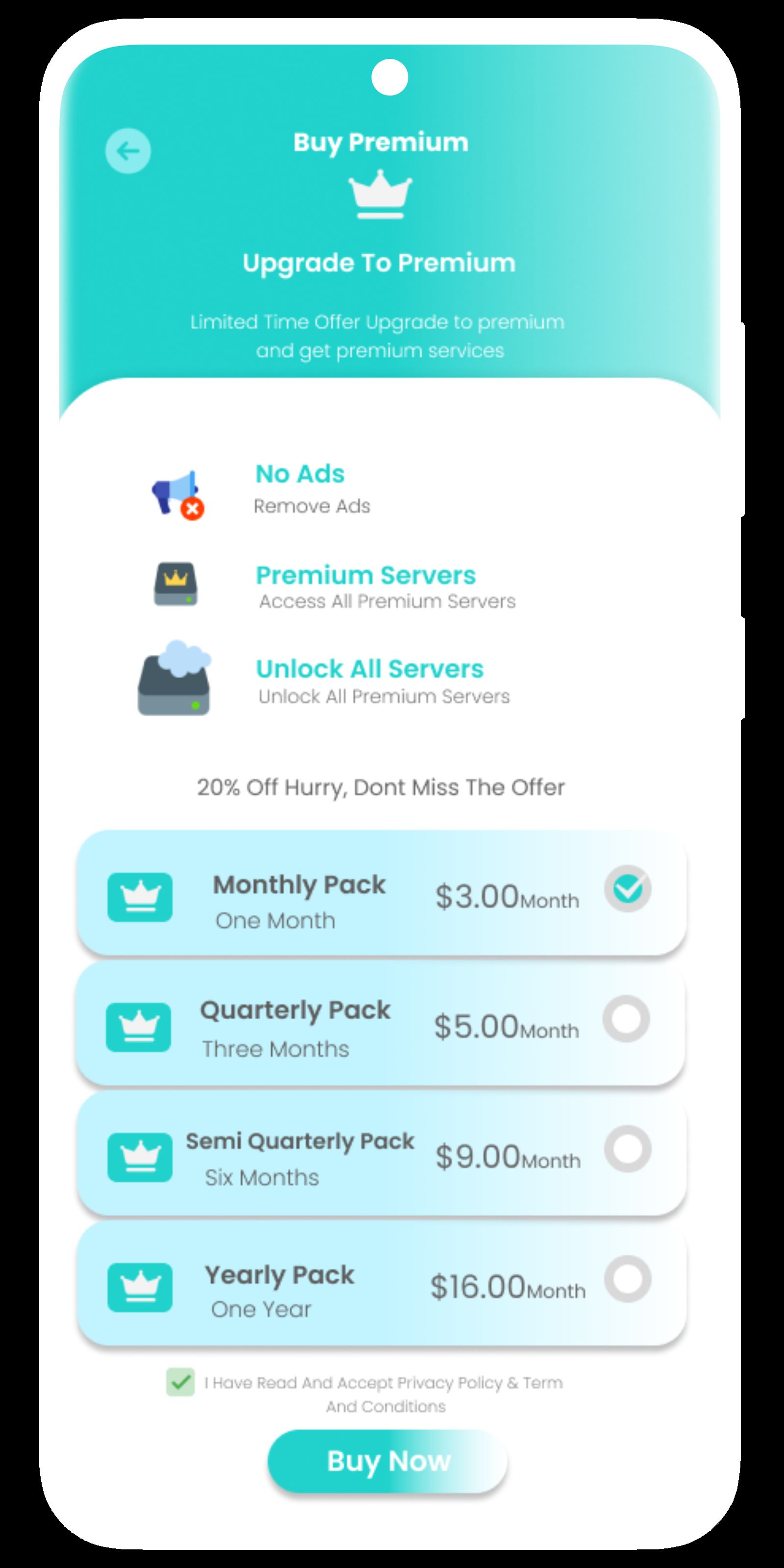Go back using the arrow icon
Image resolution: width=784 pixels, height=1568 pixels.
pos(128,151)
